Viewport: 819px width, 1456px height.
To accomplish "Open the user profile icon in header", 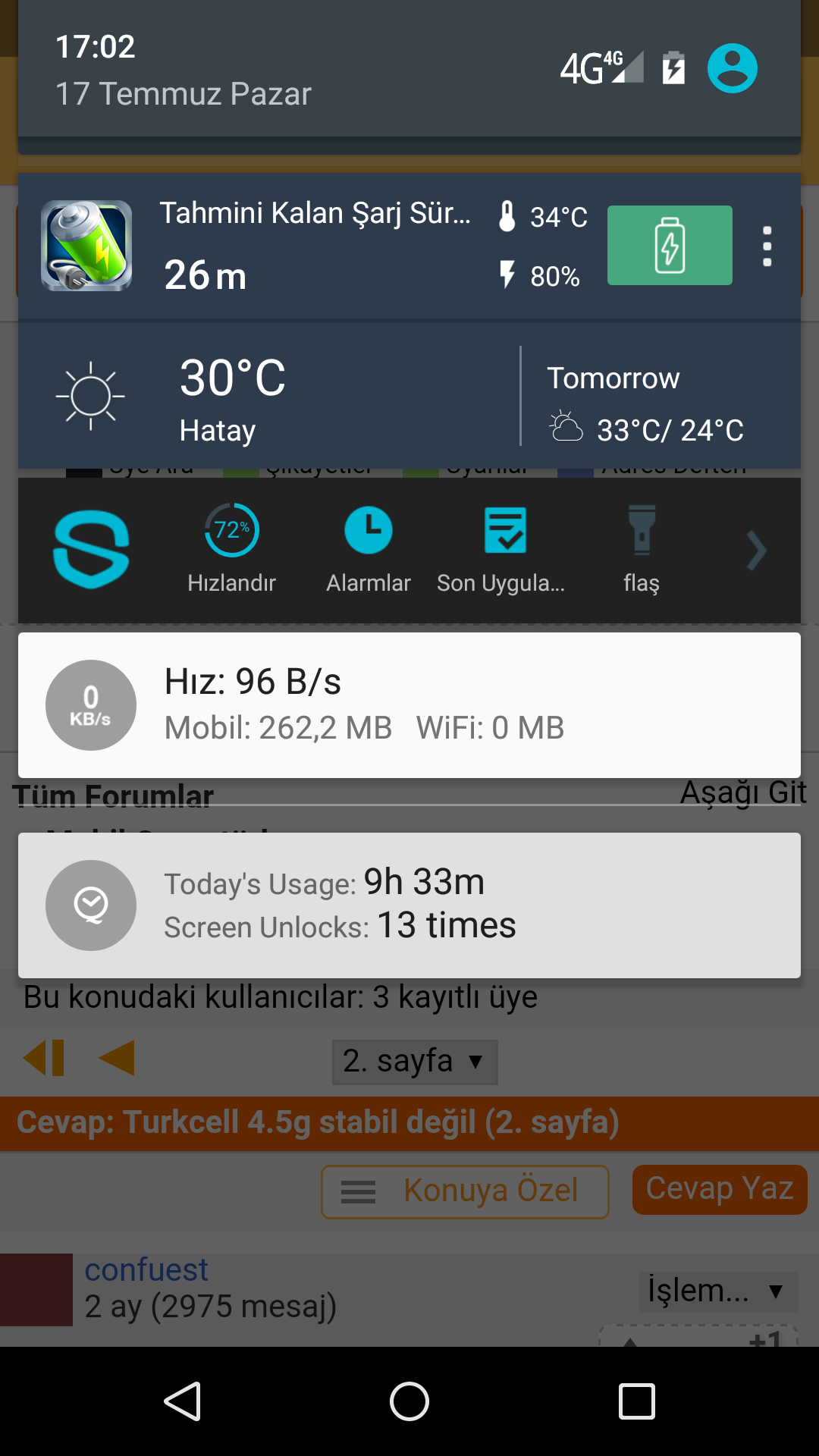I will 732,68.
